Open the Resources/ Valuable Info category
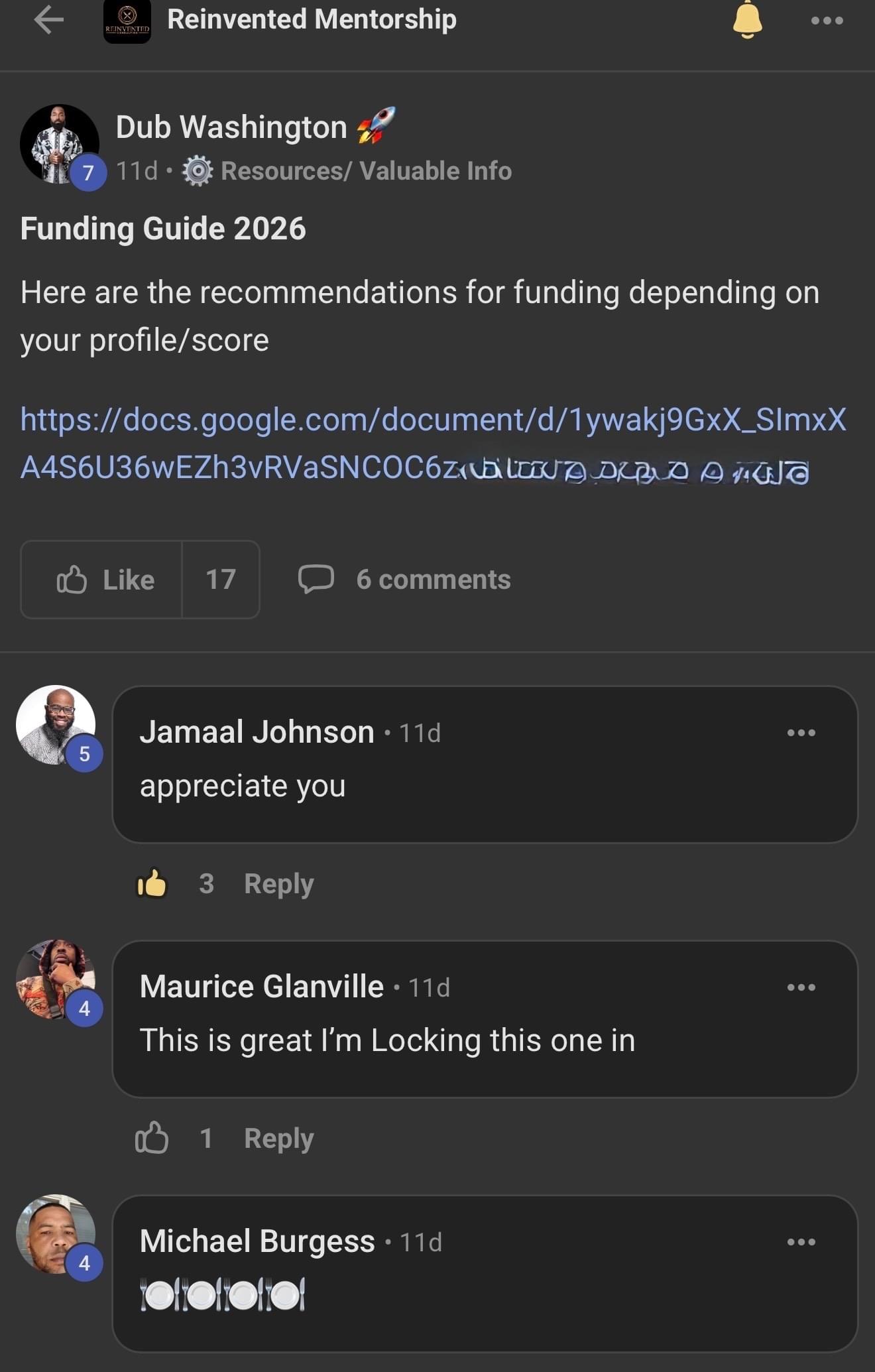875x1372 pixels. (366, 171)
